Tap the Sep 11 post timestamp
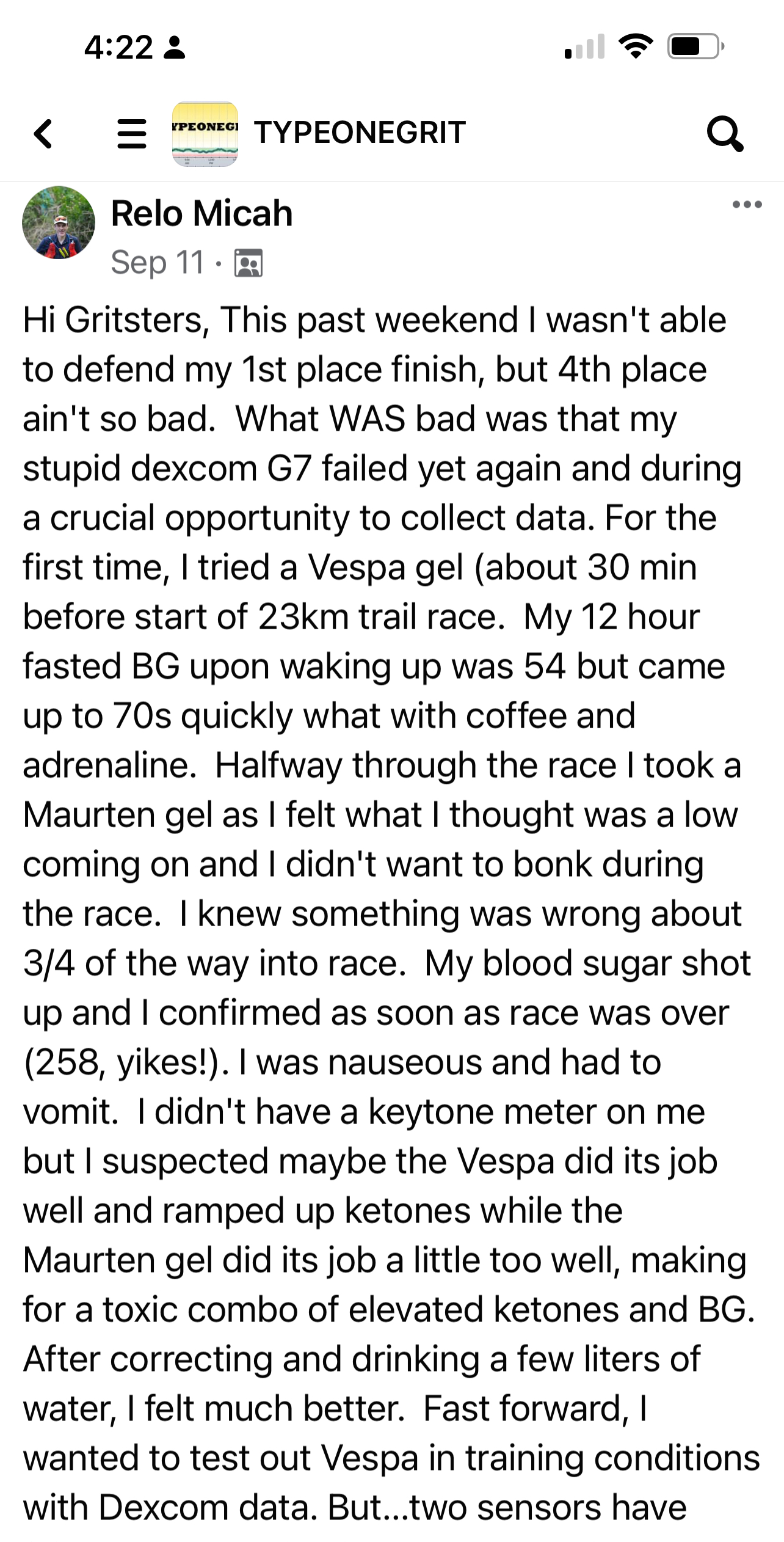 click(158, 263)
